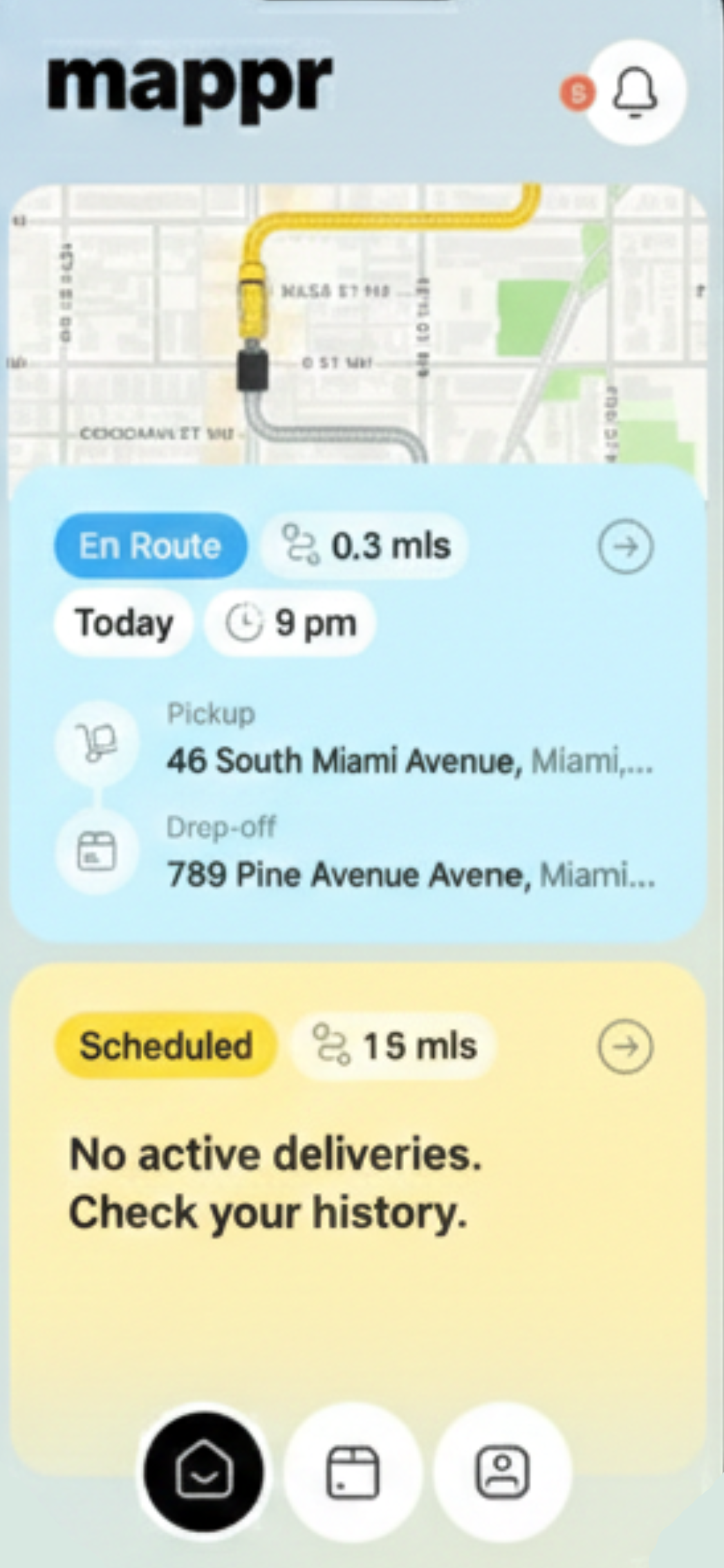
Task: Open the En Route delivery arrow
Action: point(625,546)
